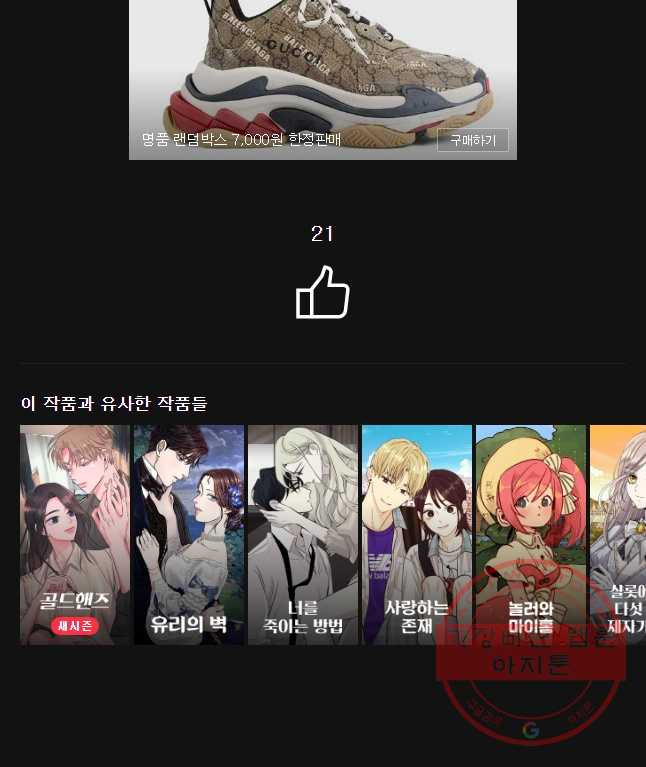Open the 골드핸즈 webtoon

[75, 534]
